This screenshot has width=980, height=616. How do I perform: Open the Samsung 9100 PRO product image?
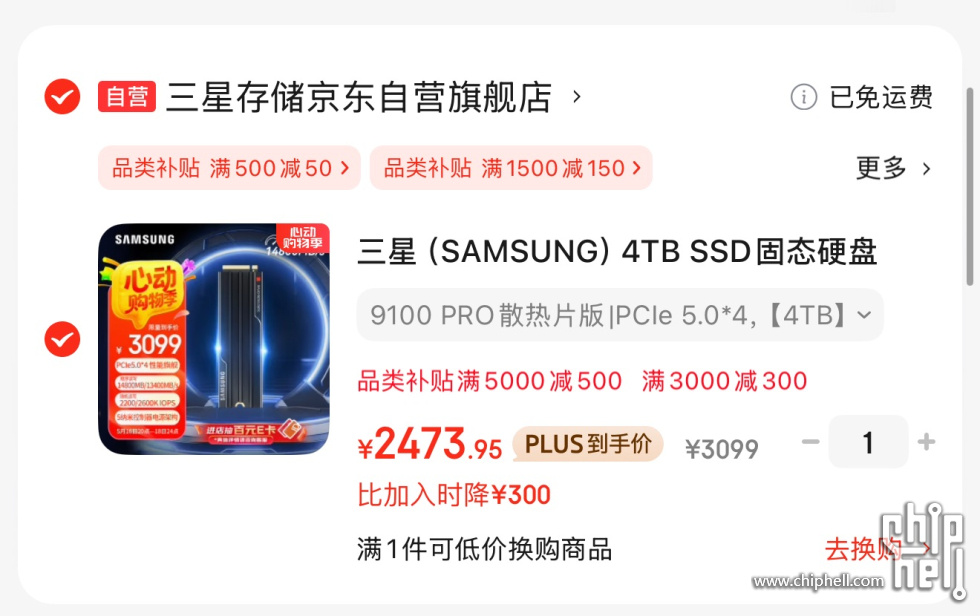coord(213,339)
